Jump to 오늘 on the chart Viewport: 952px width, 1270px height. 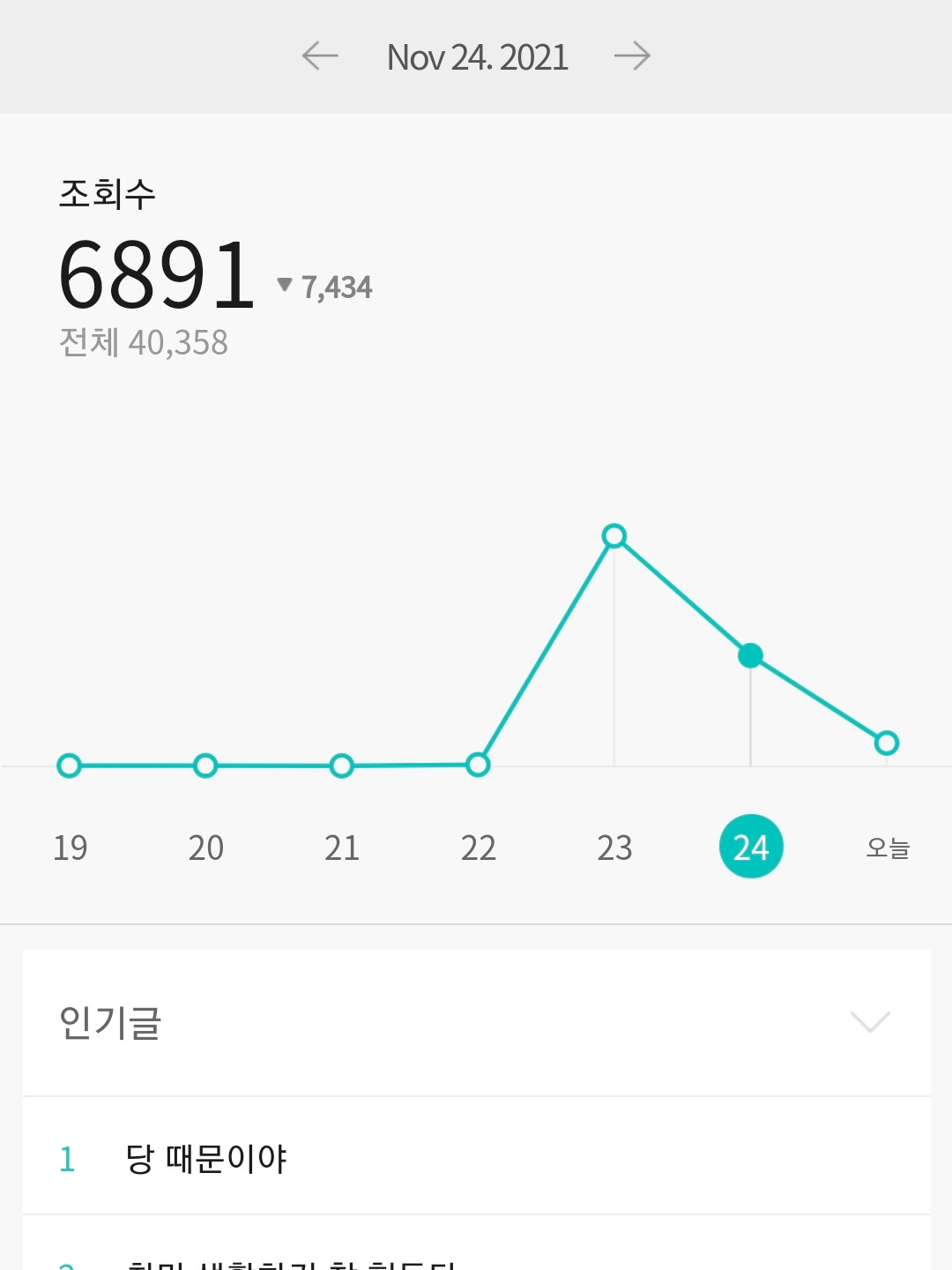(x=887, y=848)
